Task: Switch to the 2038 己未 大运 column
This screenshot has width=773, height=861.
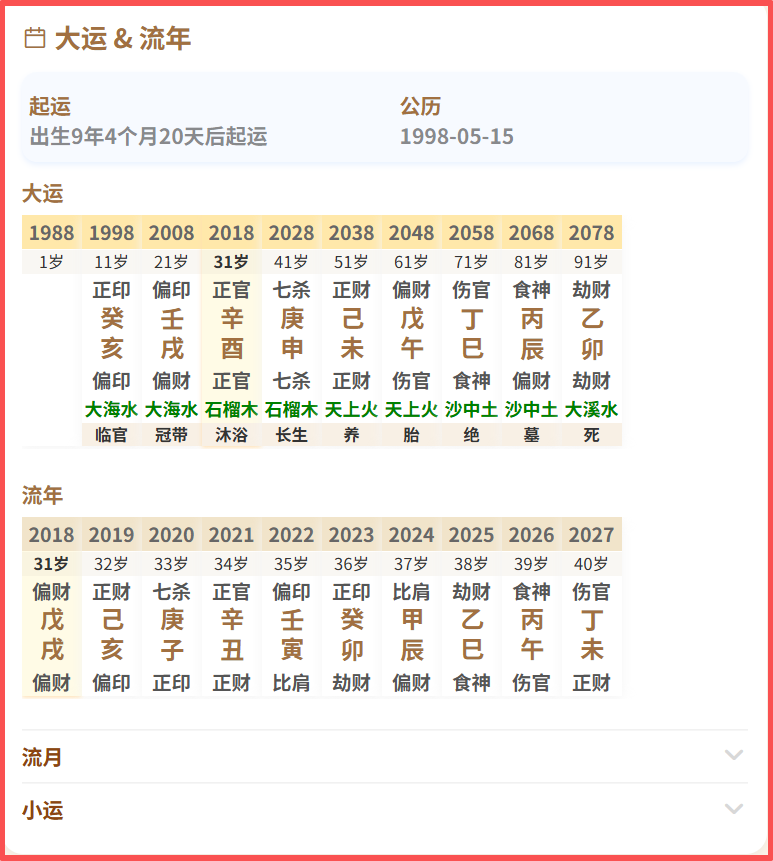Action: tap(351, 334)
